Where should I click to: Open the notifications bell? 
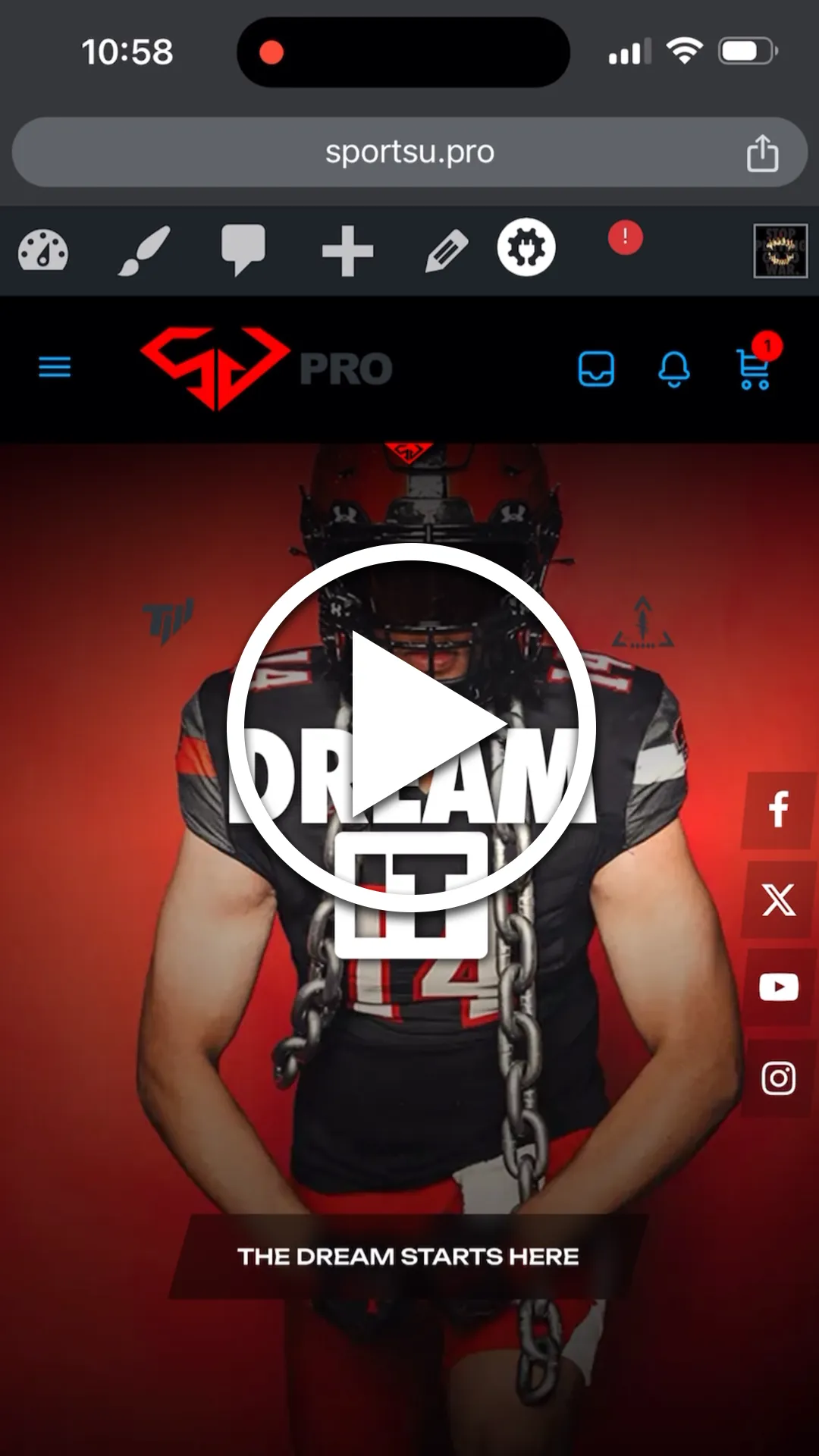673,369
